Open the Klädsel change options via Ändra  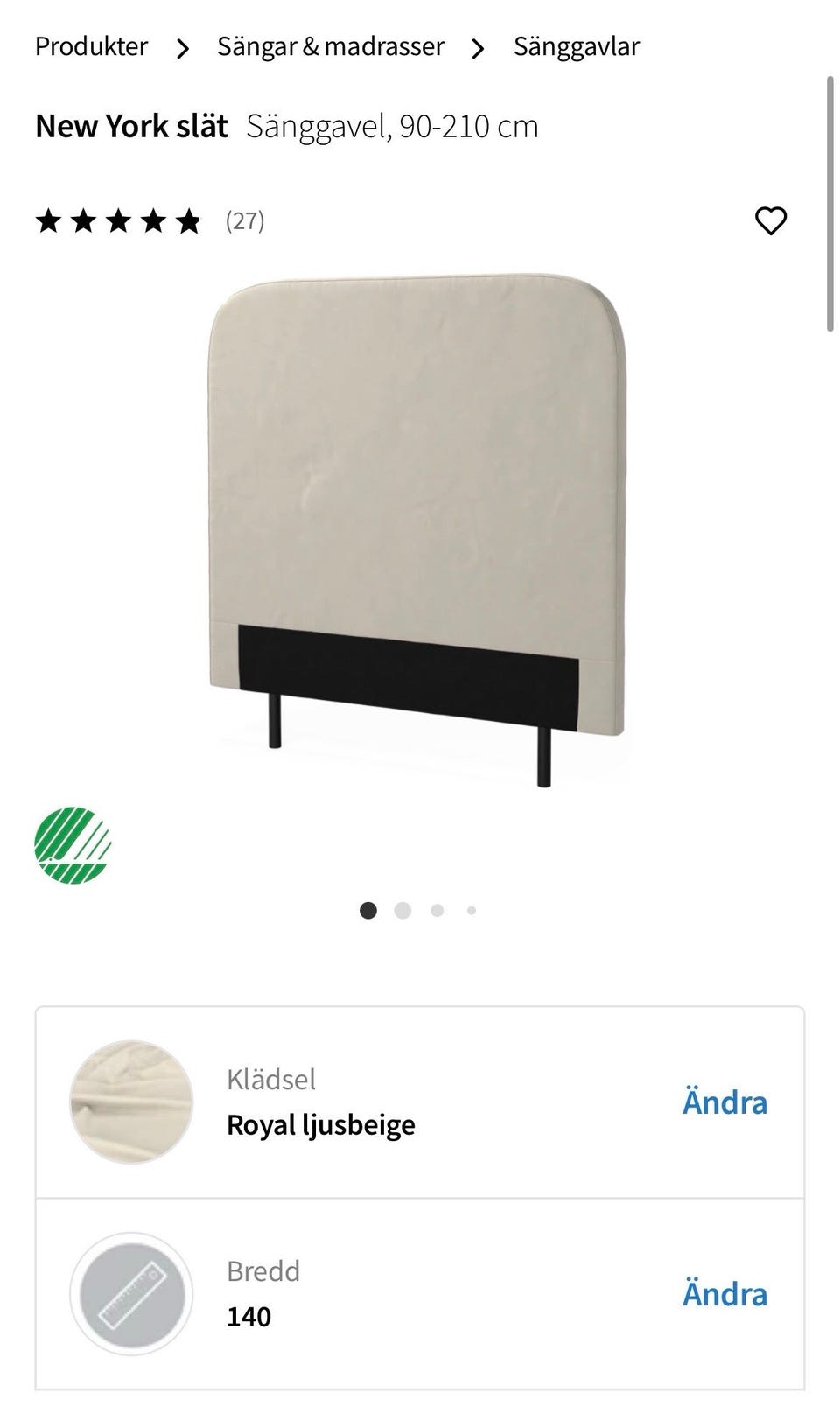tap(724, 1103)
